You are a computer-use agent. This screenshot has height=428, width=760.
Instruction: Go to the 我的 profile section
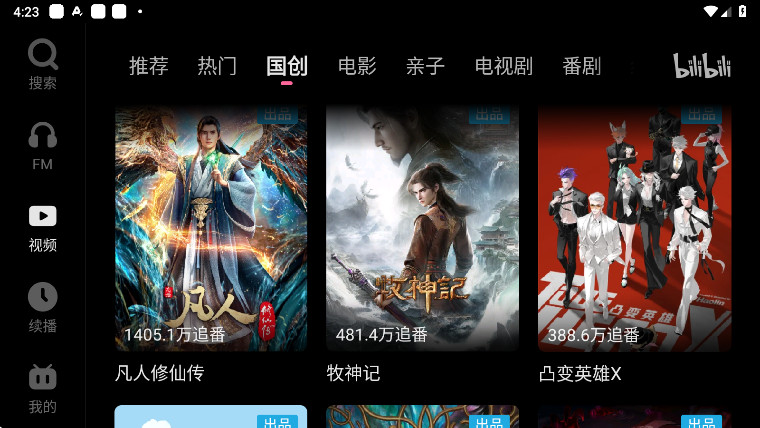42,388
